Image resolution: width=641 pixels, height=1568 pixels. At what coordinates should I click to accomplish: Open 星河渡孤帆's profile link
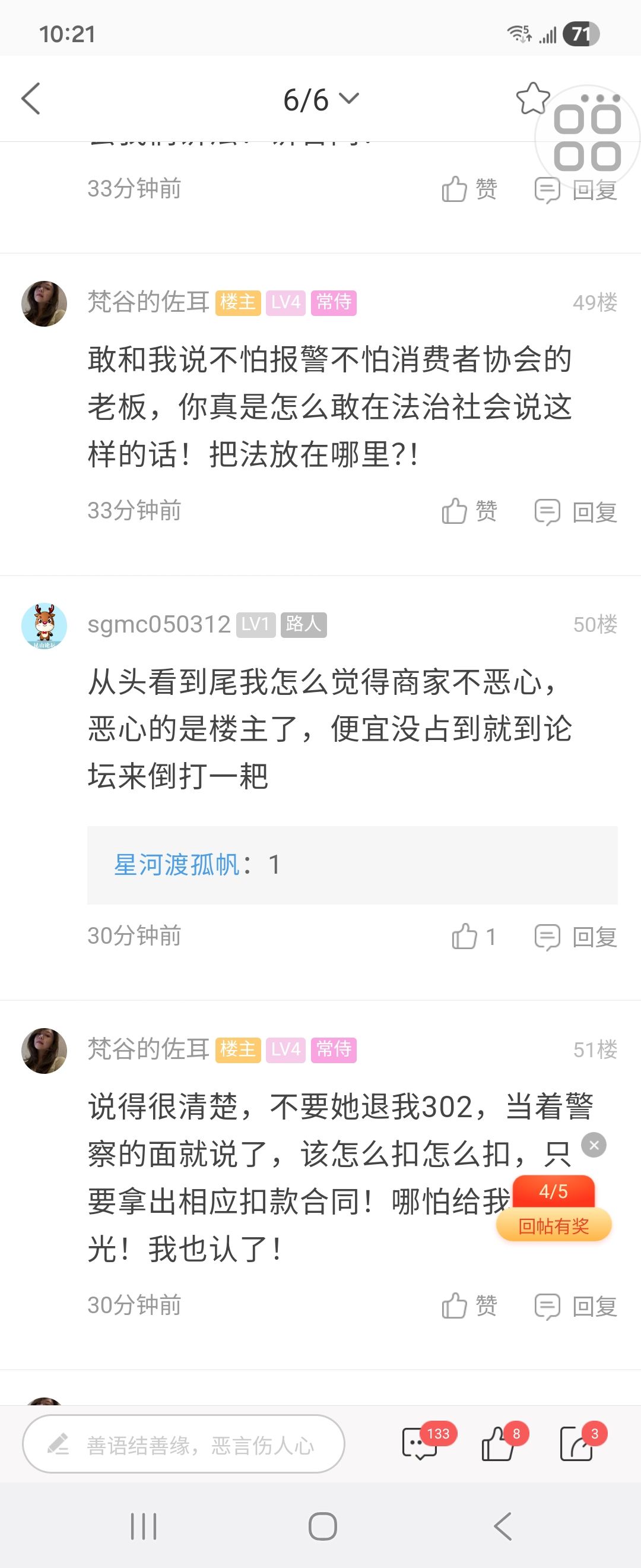point(176,864)
